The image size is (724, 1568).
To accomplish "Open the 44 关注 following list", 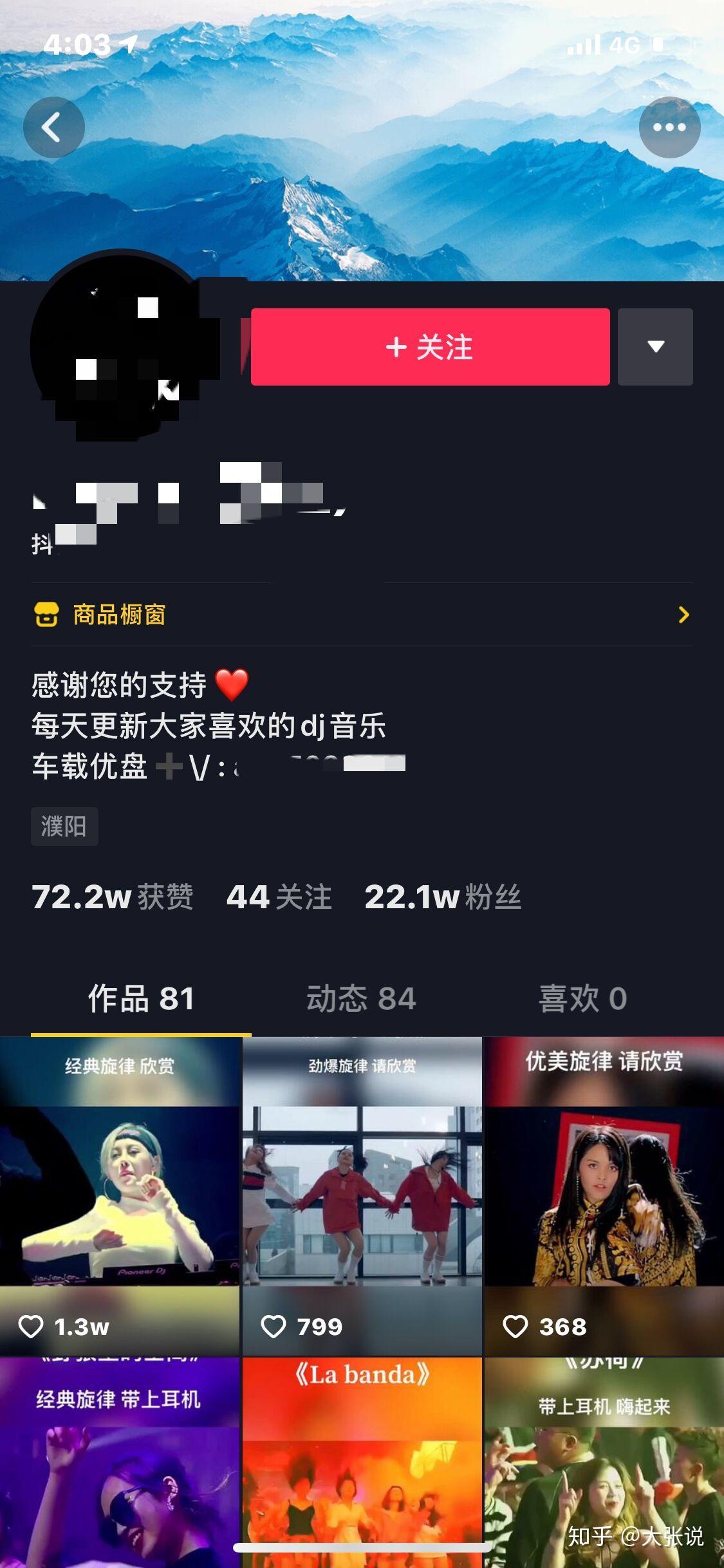I will (x=279, y=897).
